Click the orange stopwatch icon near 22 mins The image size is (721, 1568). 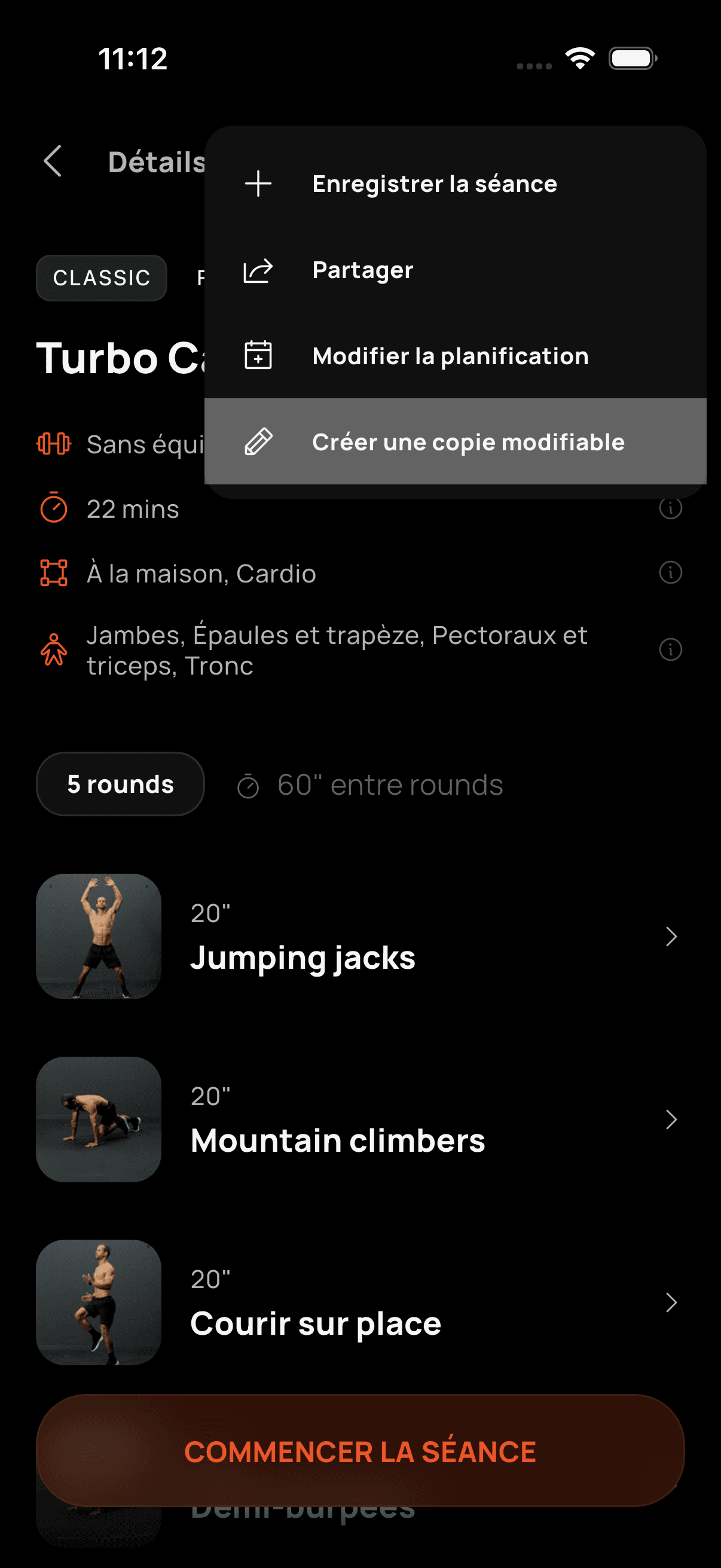[x=54, y=509]
